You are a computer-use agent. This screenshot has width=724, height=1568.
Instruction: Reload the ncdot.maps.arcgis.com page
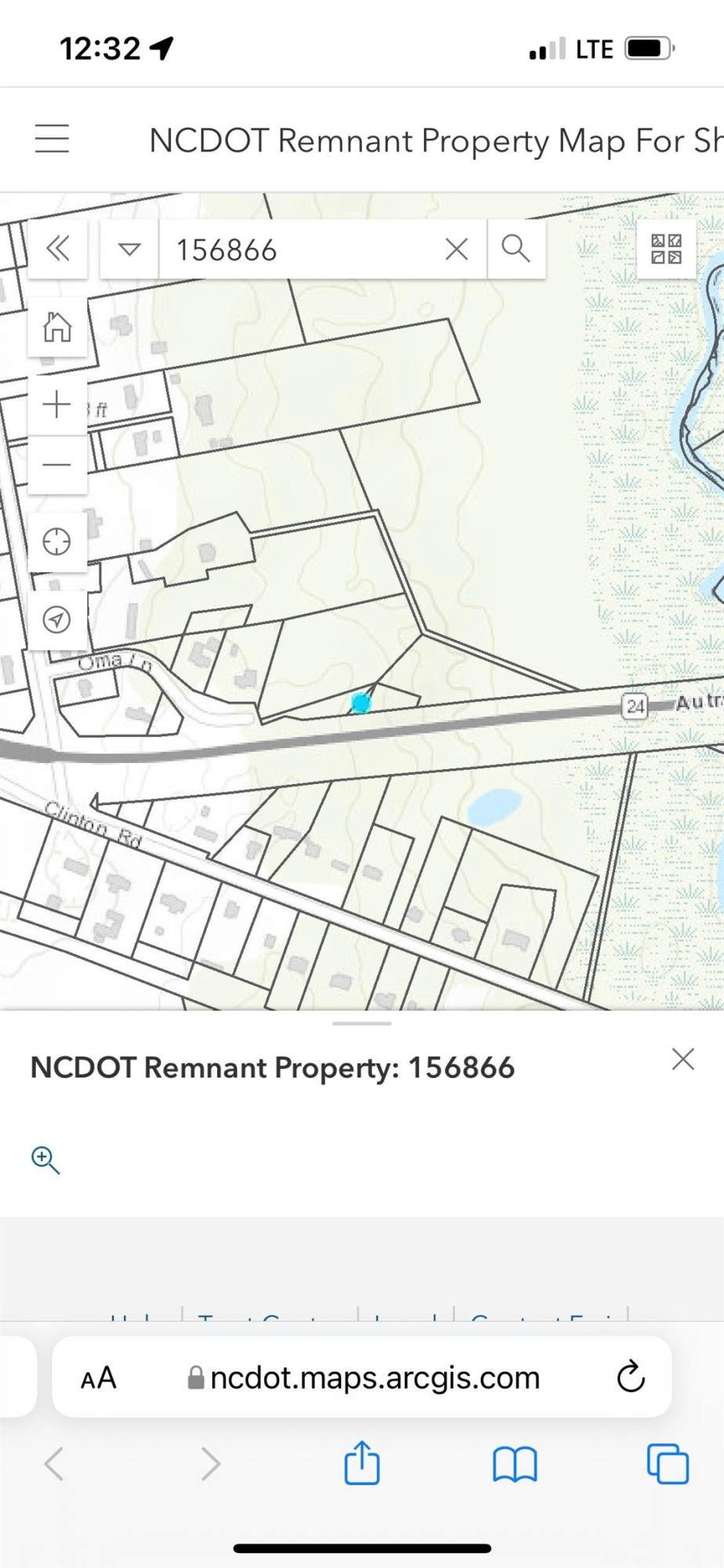click(x=630, y=1377)
